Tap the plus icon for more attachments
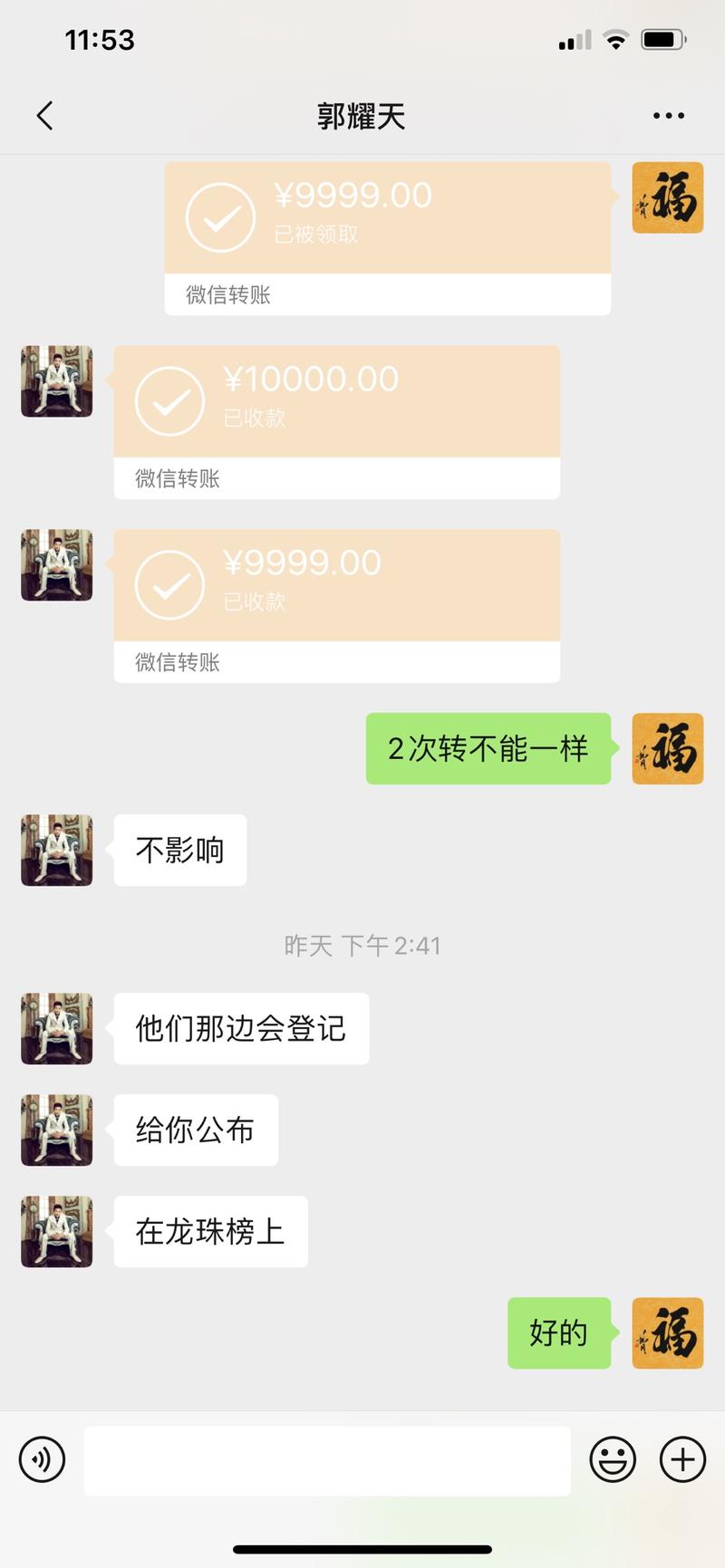Viewport: 725px width, 1568px height. tap(681, 1459)
